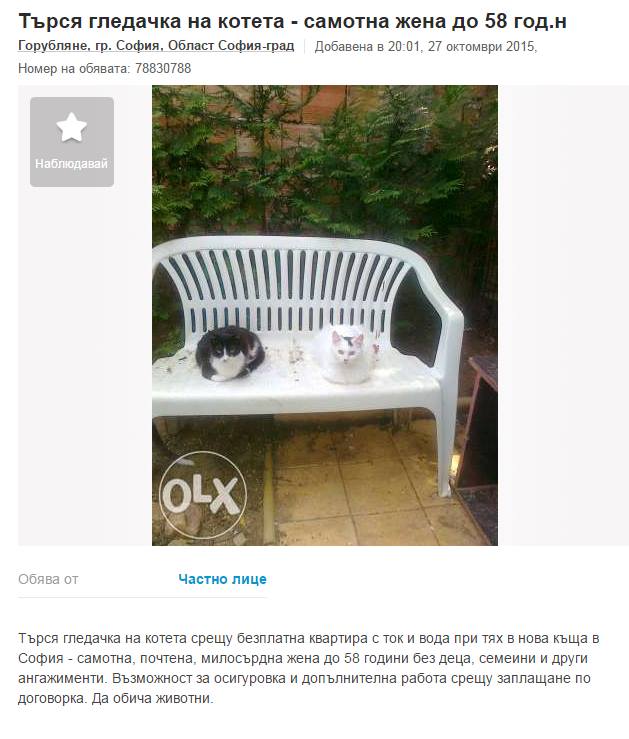This screenshot has height=739, width=629.
Task: Open the Горубляне, гр. София location link
Action: tap(156, 47)
